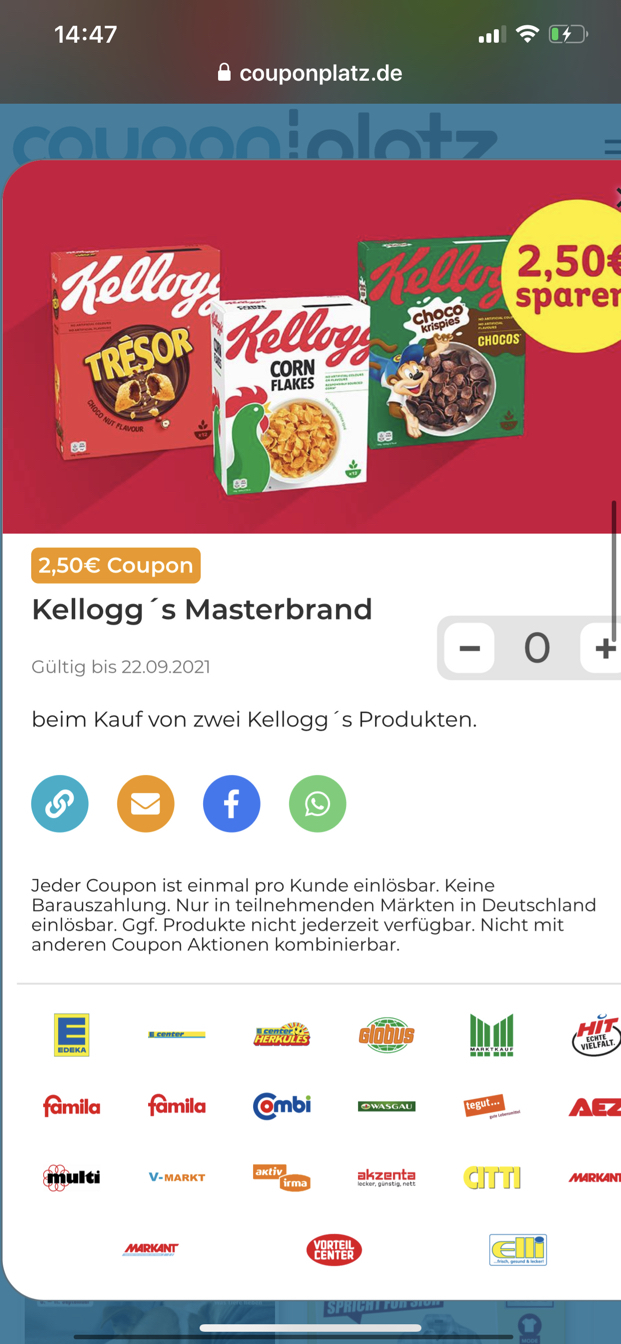Share the coupon via WhatsApp
This screenshot has height=1344, width=621.
(x=318, y=803)
